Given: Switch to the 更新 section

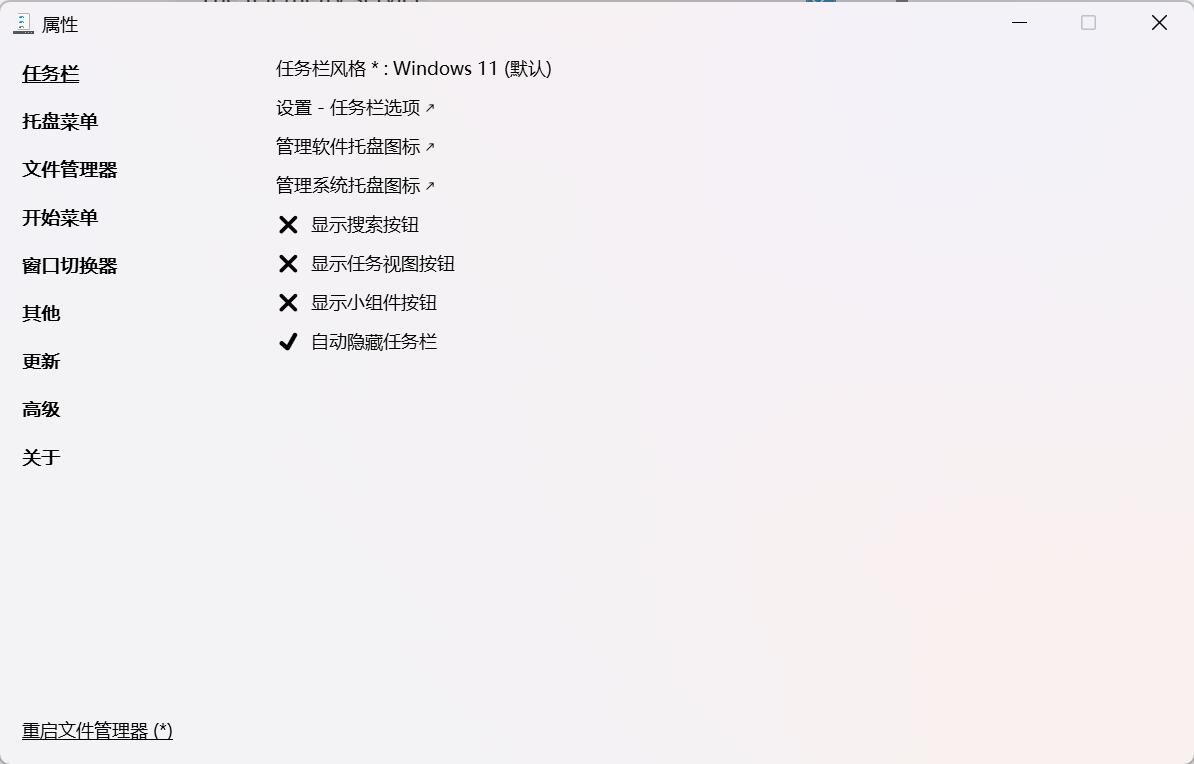Looking at the screenshot, I should tap(41, 362).
